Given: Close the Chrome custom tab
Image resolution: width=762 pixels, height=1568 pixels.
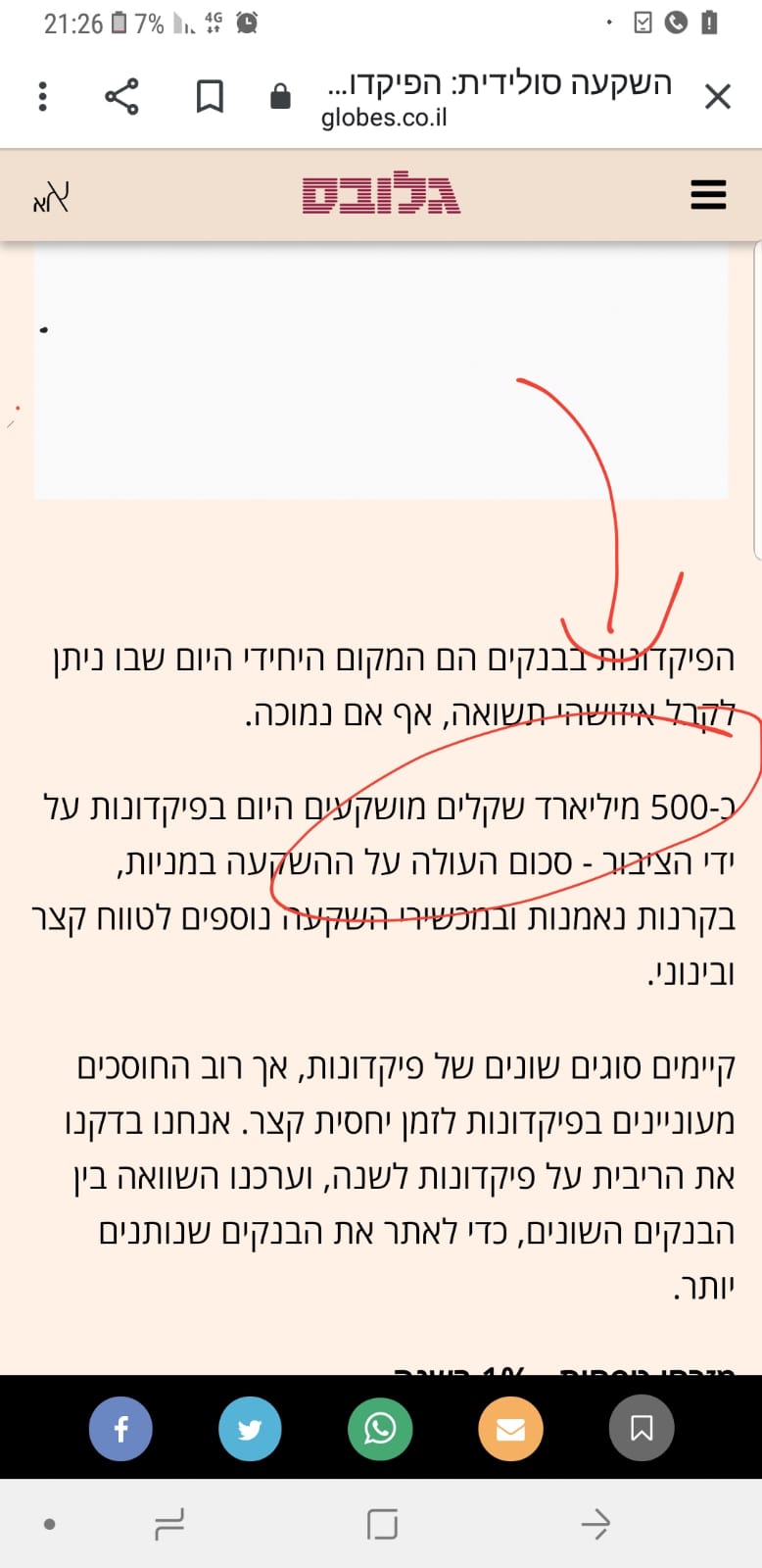Looking at the screenshot, I should [x=717, y=96].
